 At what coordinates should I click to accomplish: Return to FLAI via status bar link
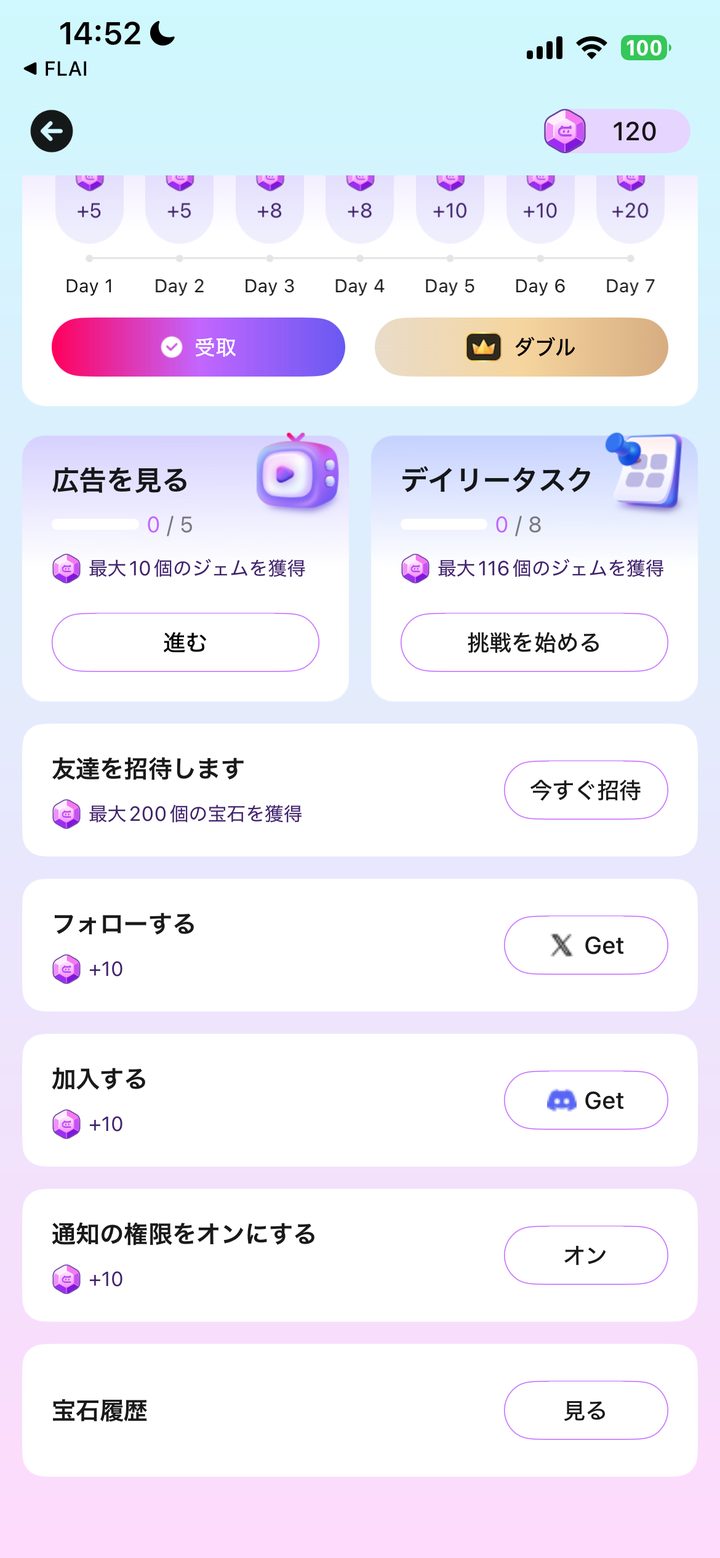55,69
